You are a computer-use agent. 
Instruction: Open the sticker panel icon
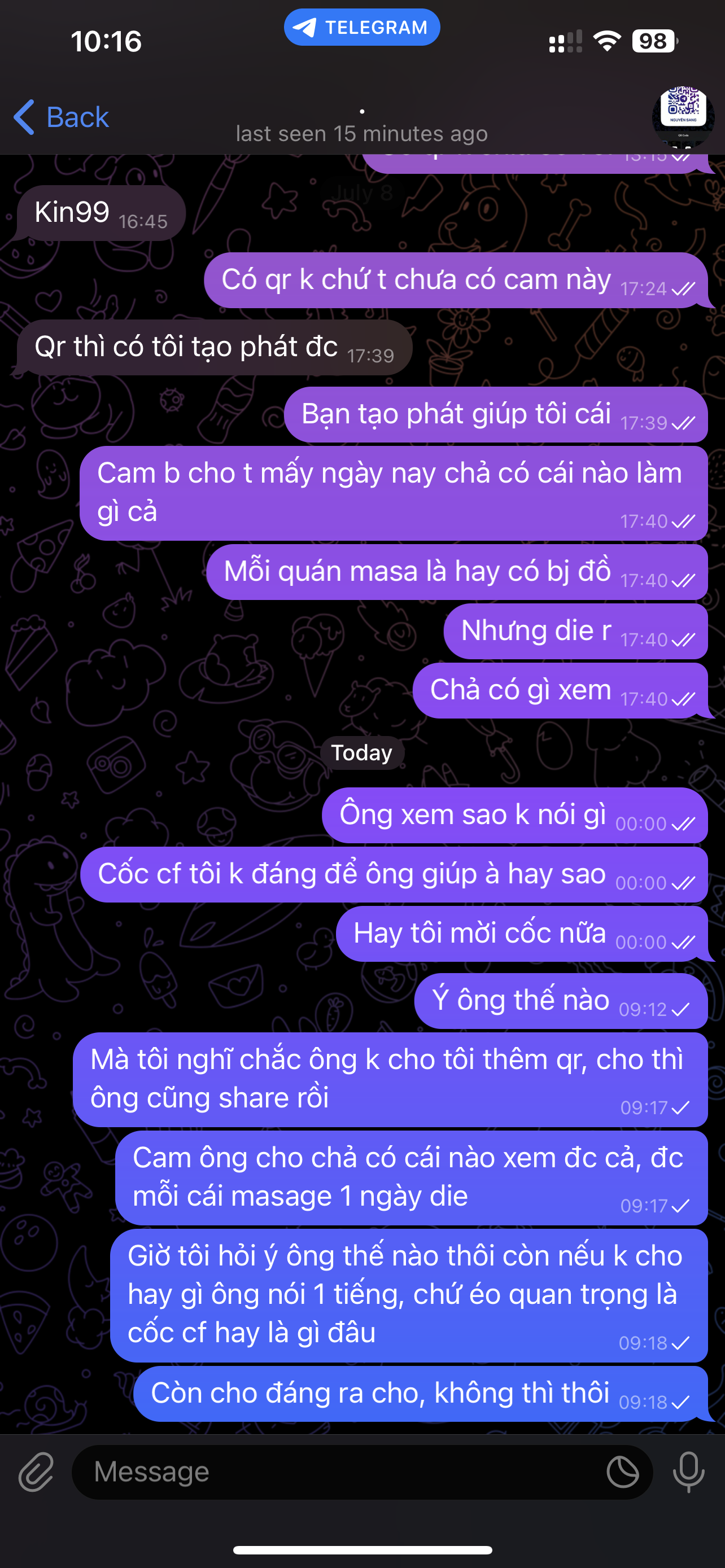point(622,1473)
